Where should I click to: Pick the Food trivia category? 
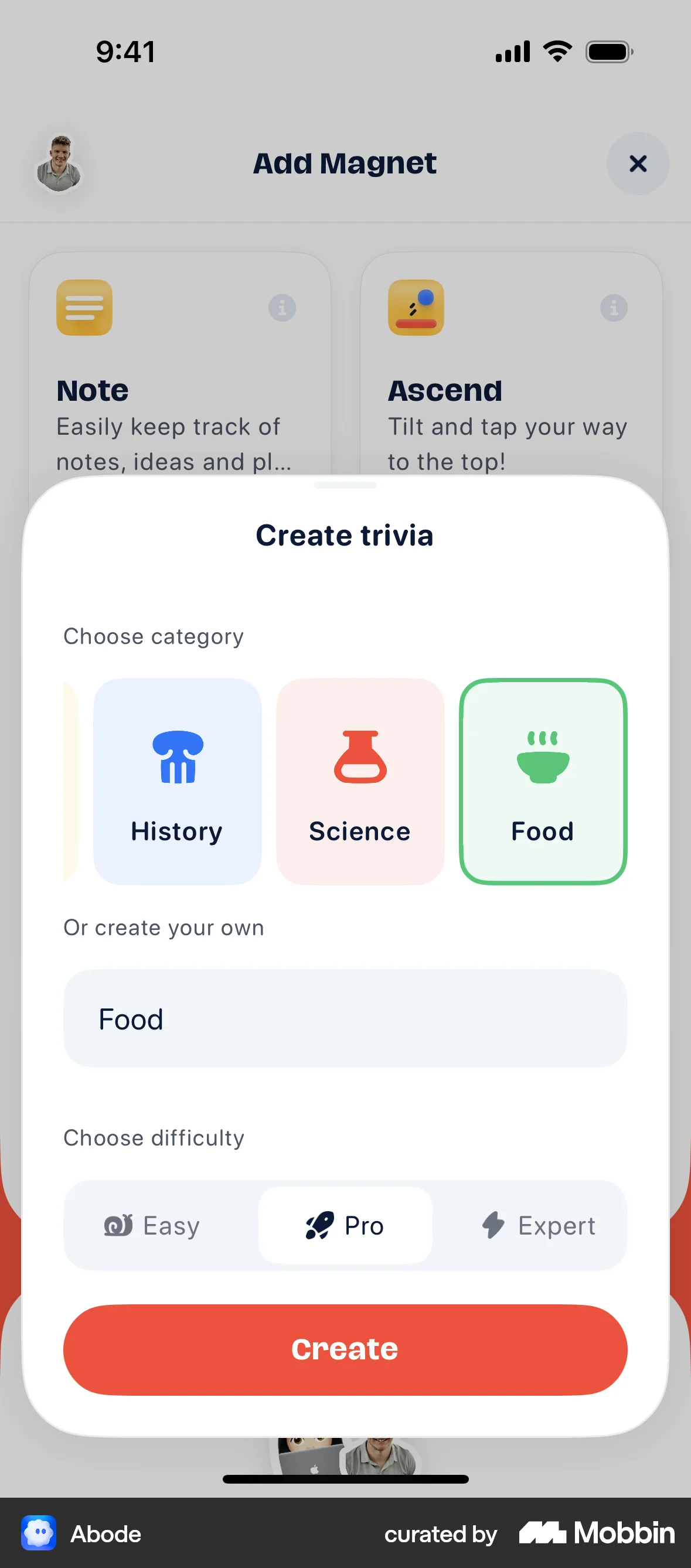543,781
